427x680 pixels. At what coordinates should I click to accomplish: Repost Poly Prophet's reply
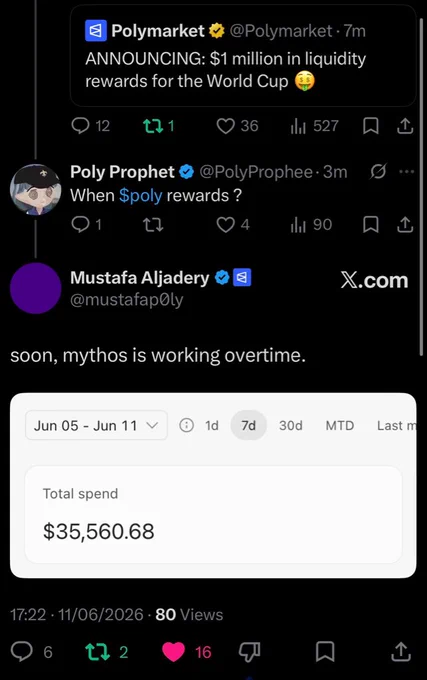(x=153, y=225)
